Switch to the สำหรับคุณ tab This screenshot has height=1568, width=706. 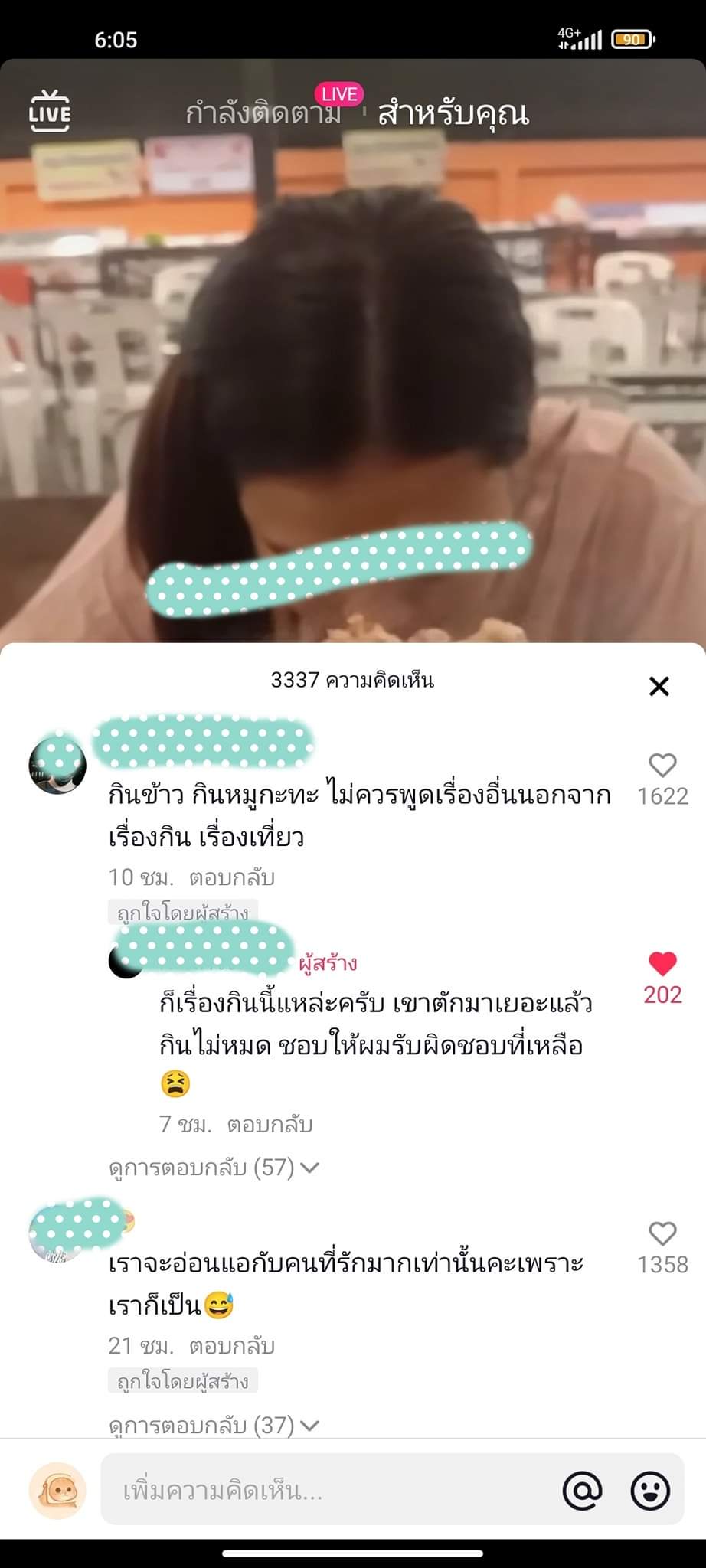click(x=453, y=114)
